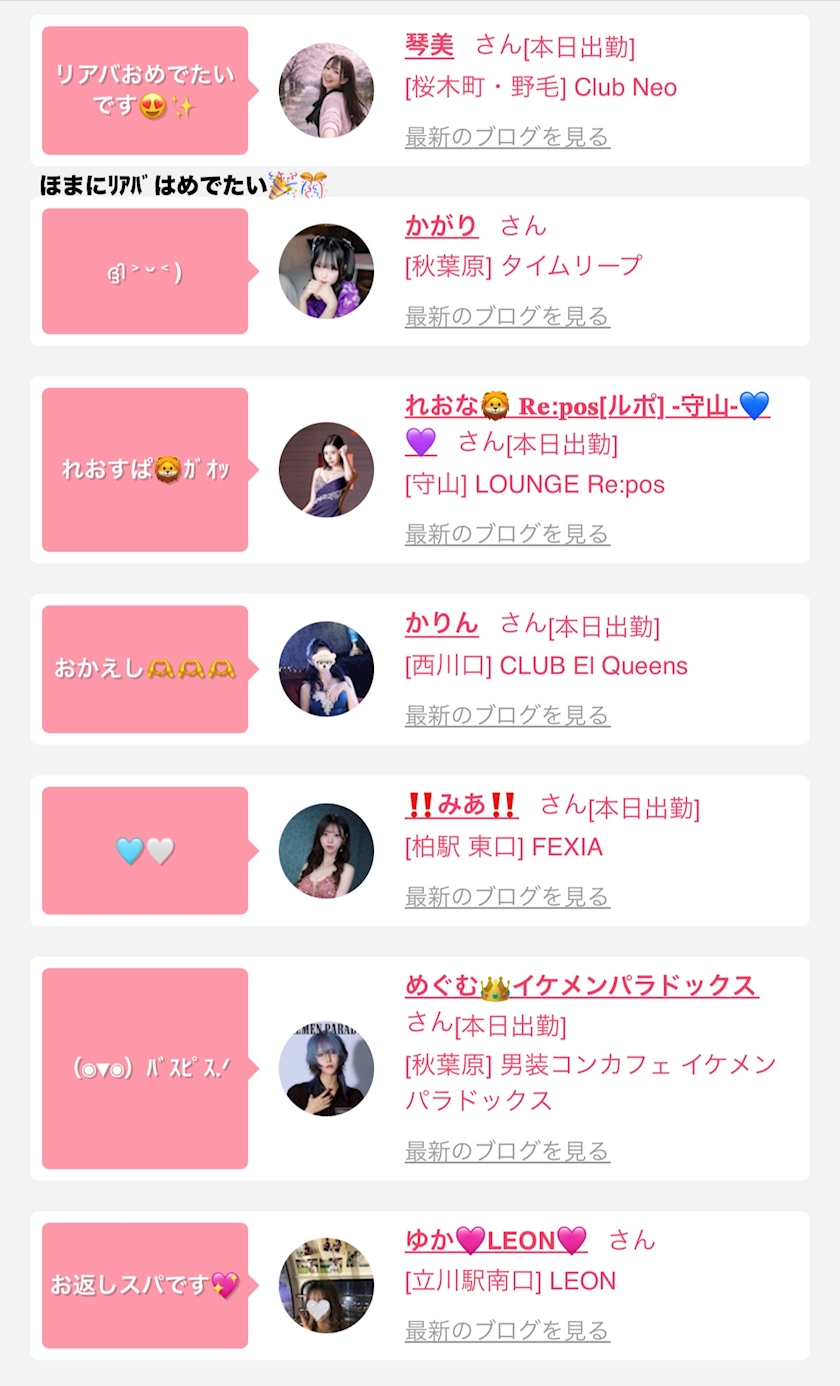Open れおな Re:pos profile link
Image resolution: width=840 pixels, height=1386 pixels.
(x=586, y=406)
